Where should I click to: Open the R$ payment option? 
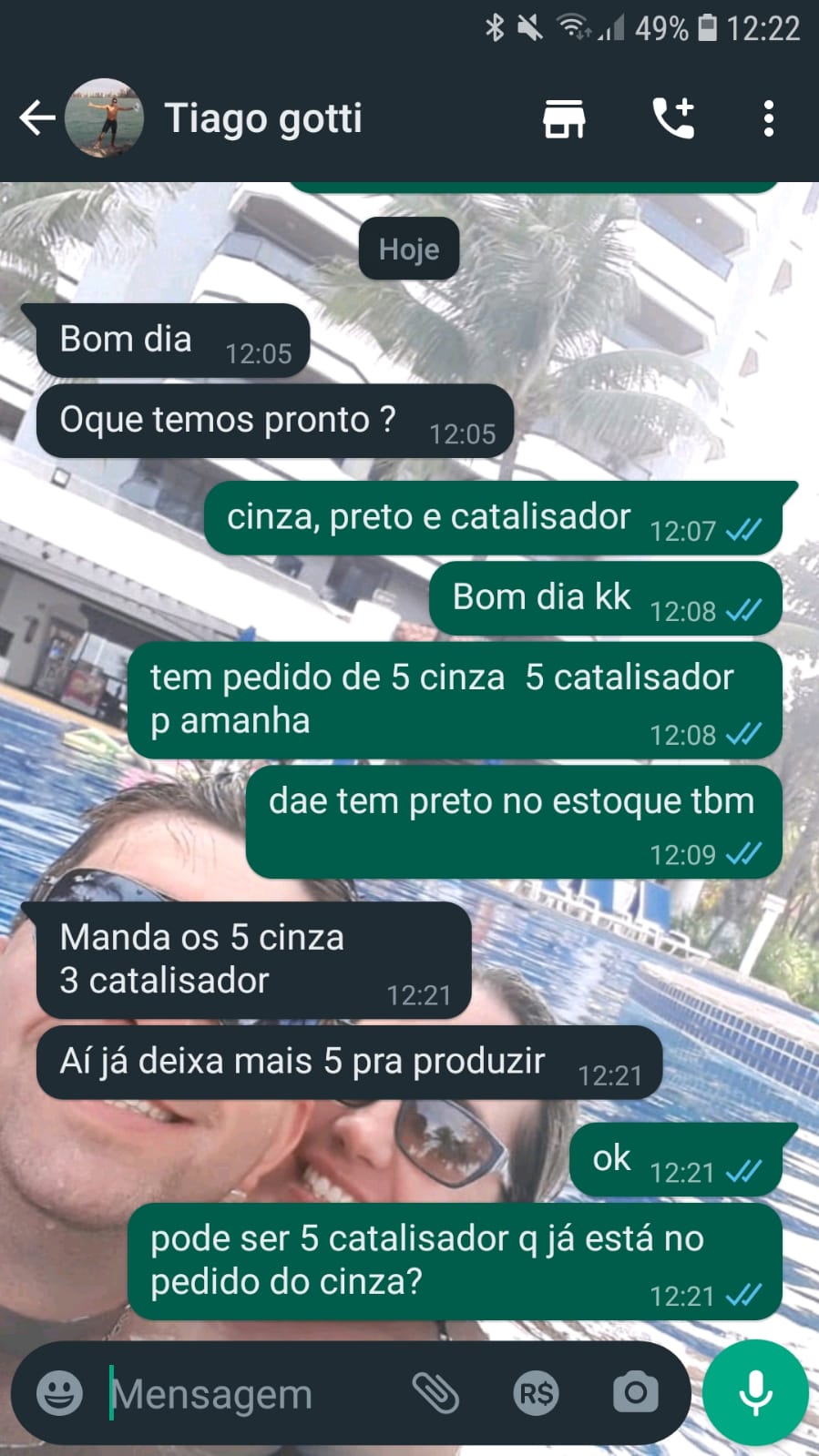536,1393
